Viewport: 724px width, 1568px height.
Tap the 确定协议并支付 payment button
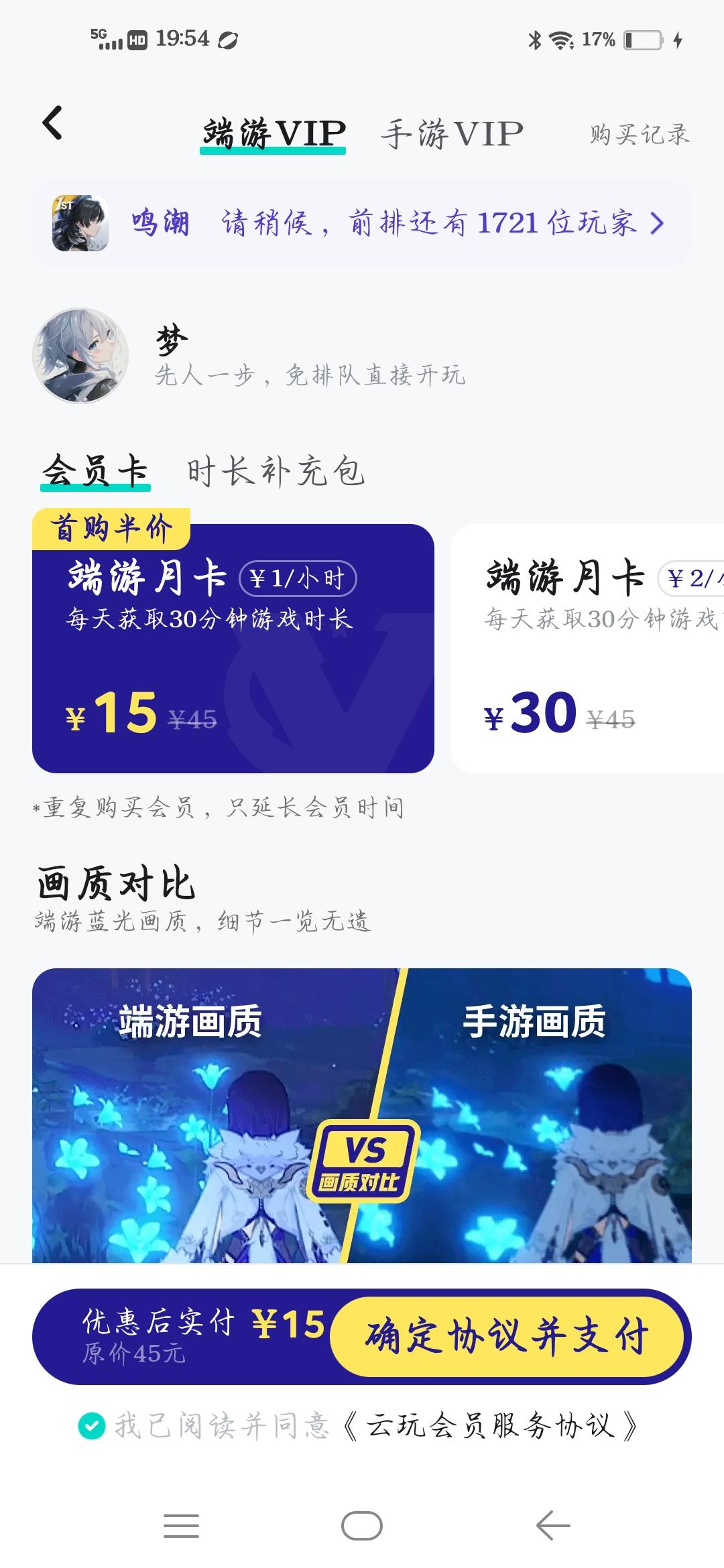[507, 1335]
